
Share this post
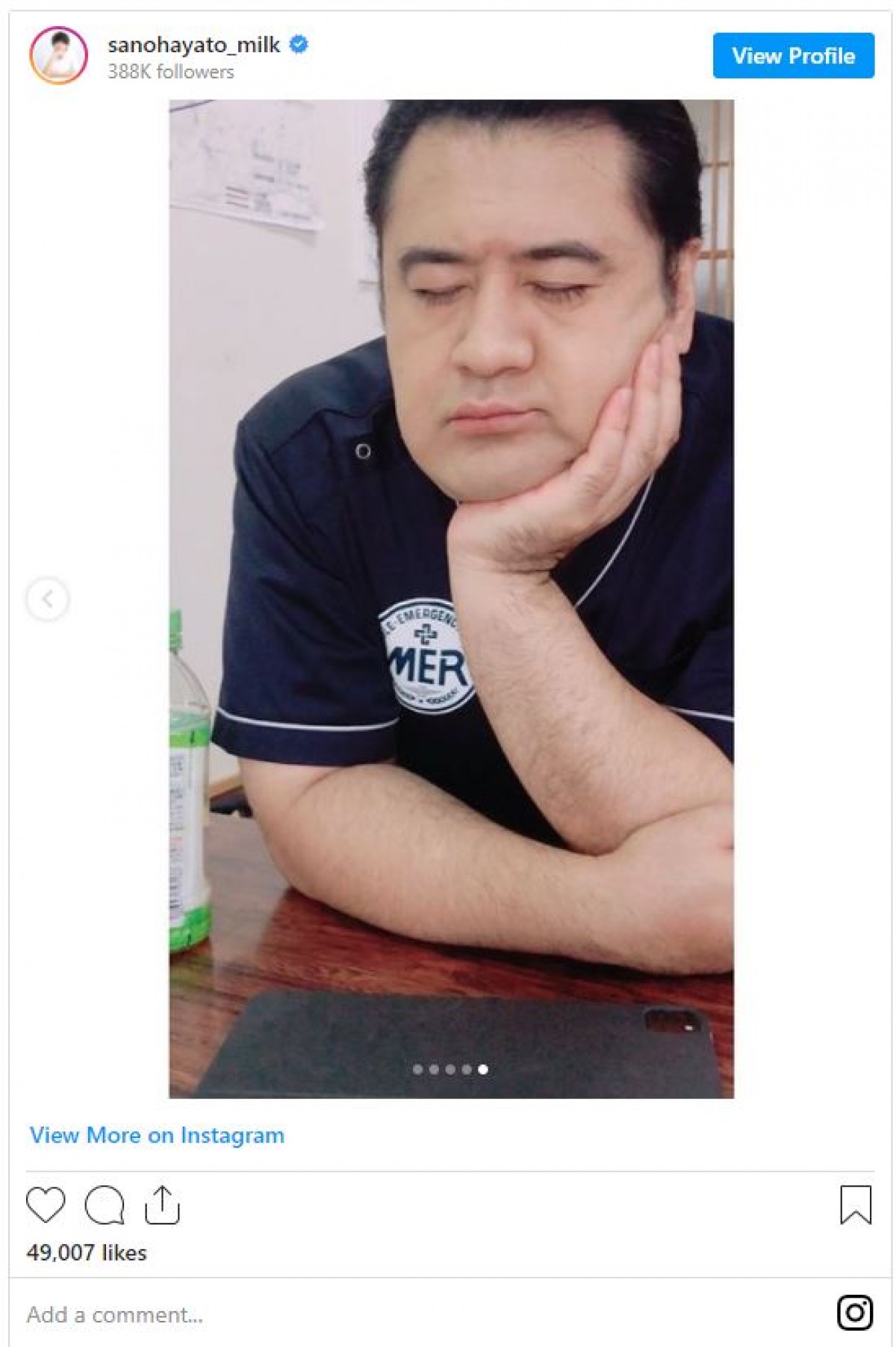(162, 1204)
